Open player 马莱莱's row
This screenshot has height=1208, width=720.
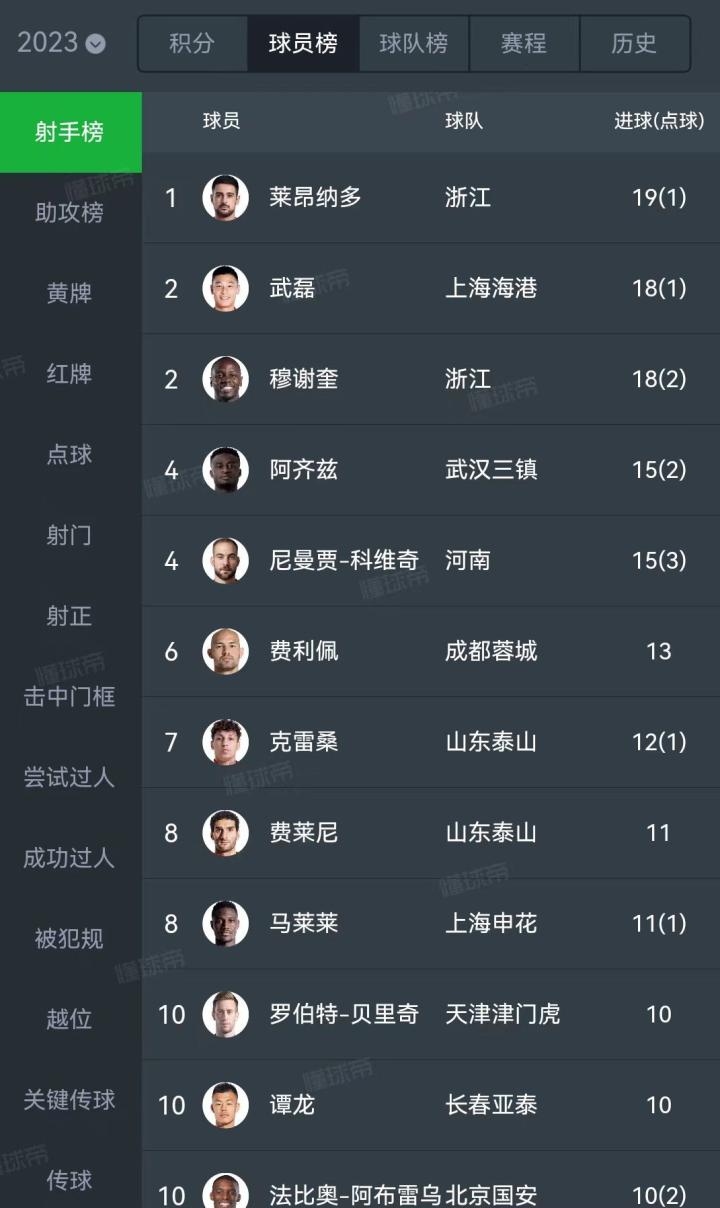pyautogui.click(x=430, y=923)
